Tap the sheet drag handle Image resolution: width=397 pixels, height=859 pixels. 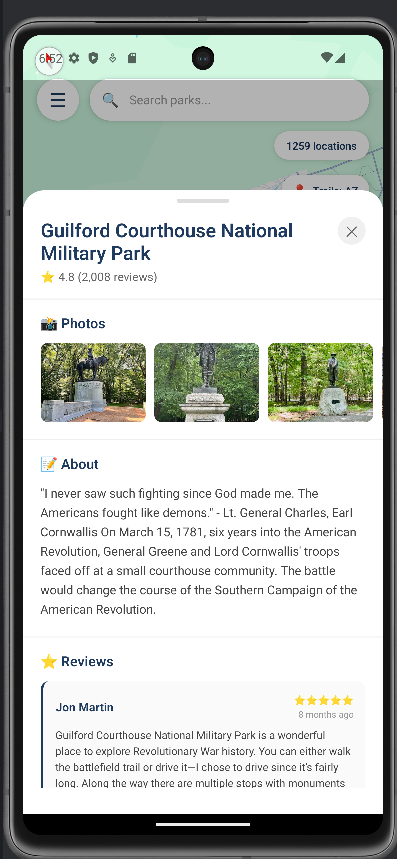[x=203, y=201]
